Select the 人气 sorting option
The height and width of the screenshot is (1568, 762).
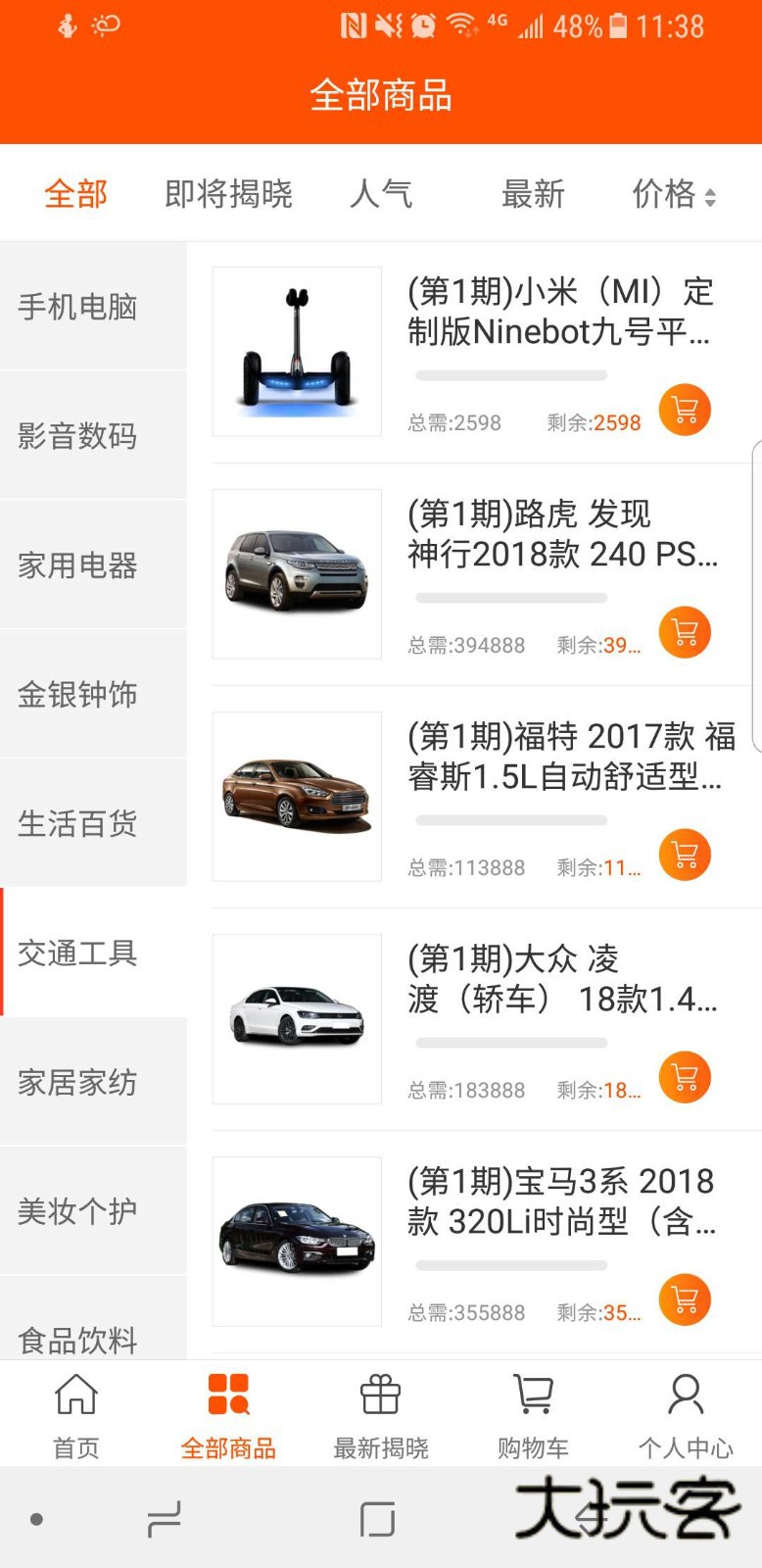tap(381, 194)
